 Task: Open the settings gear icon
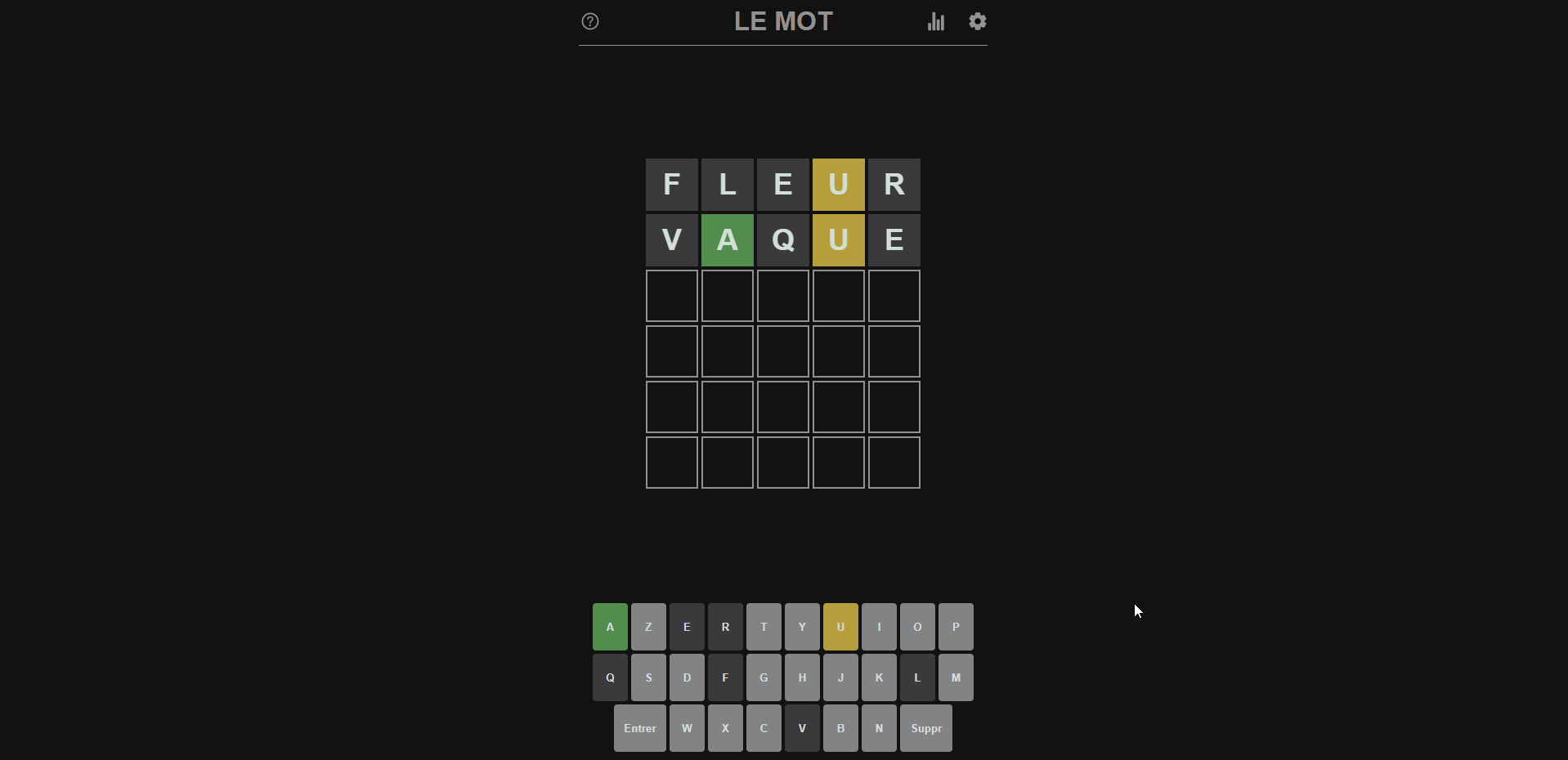pos(978,21)
